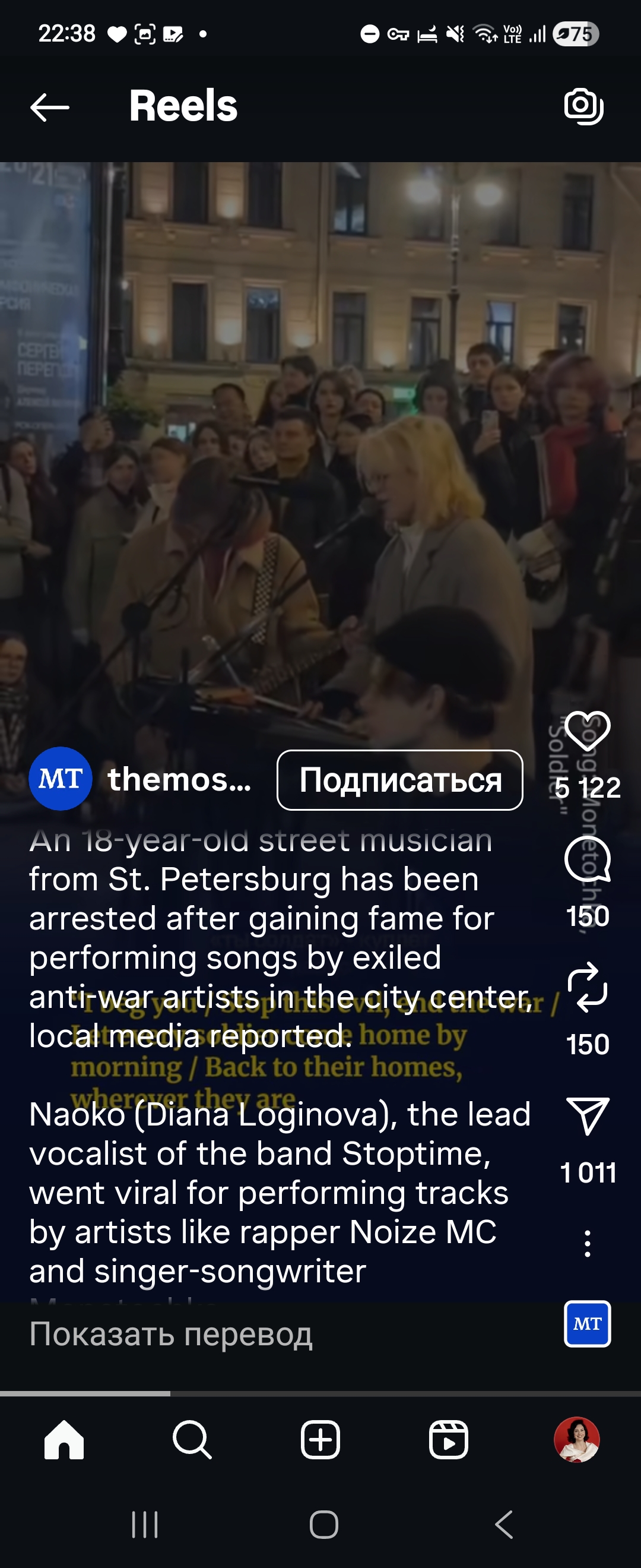Image resolution: width=641 pixels, height=1568 pixels.
Task: Share the reel via the paper plane icon
Action: click(x=587, y=1116)
